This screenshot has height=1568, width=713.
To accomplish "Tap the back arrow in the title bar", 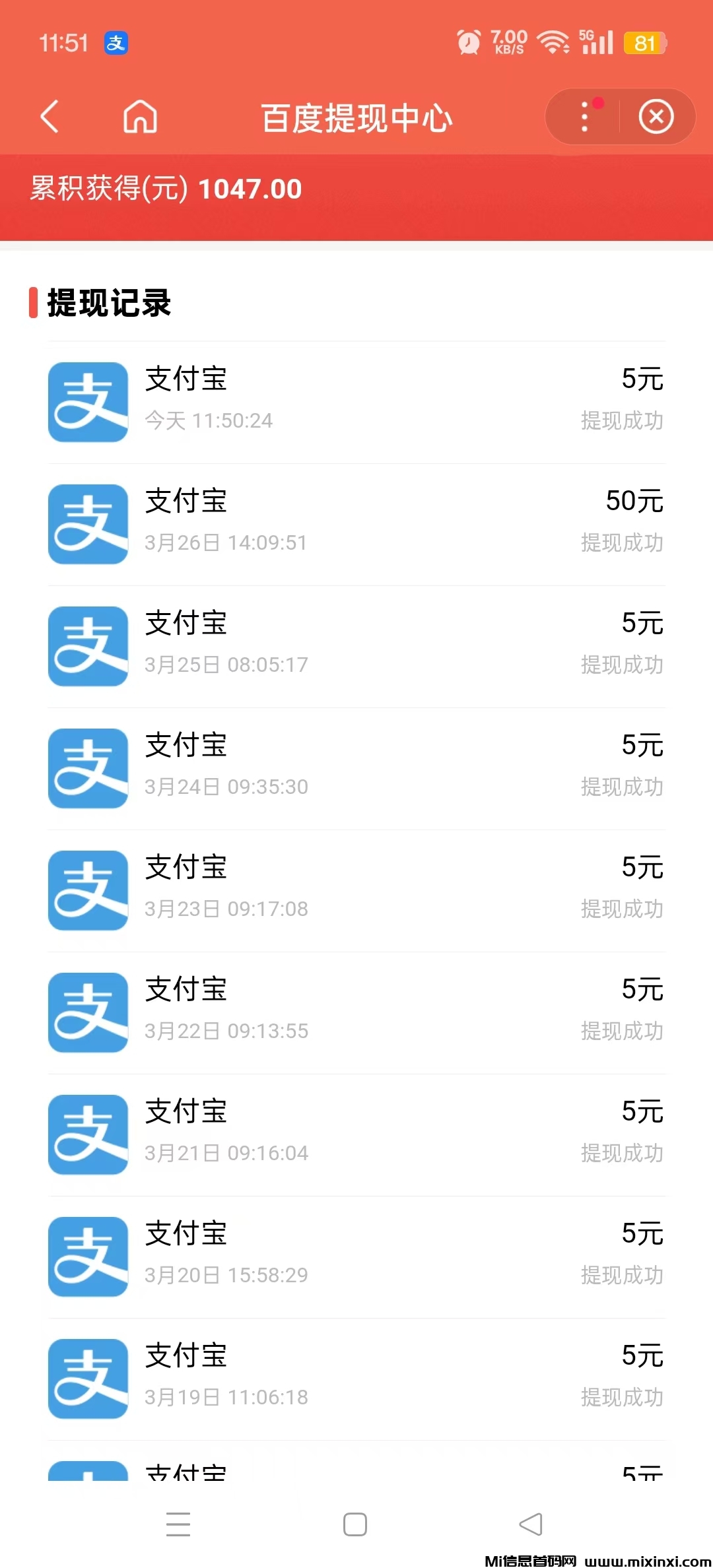I will coord(50,117).
